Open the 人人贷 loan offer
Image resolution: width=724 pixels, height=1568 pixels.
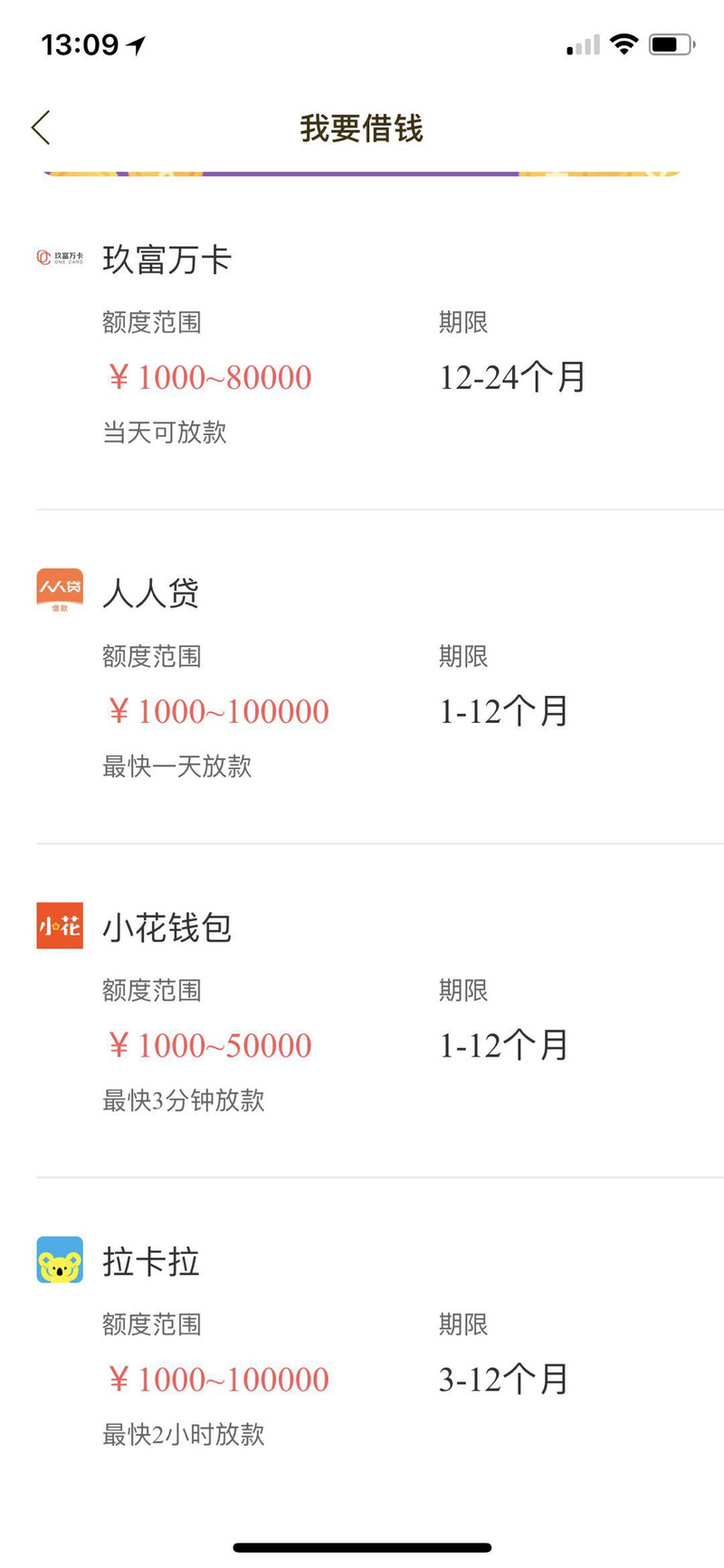(362, 677)
